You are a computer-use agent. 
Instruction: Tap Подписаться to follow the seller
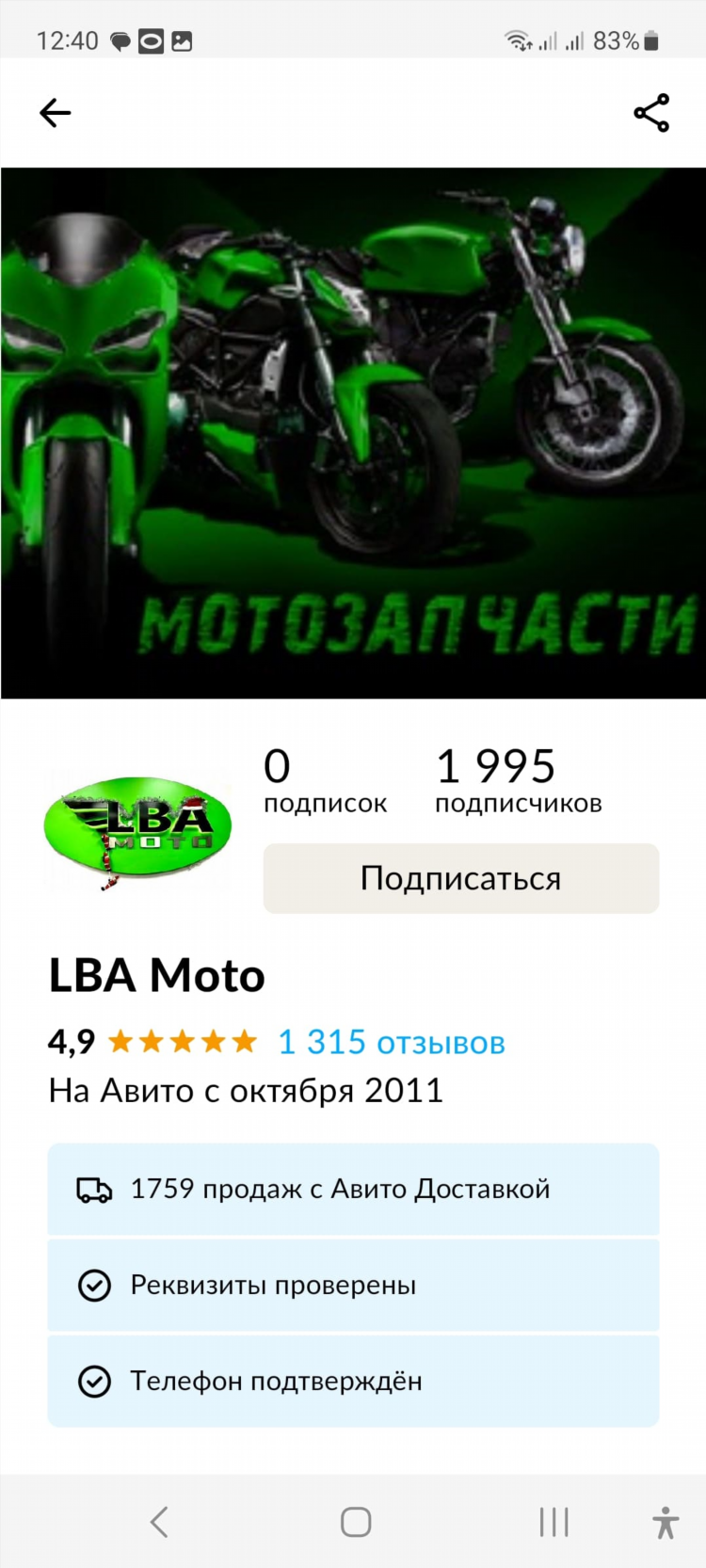coord(460,878)
